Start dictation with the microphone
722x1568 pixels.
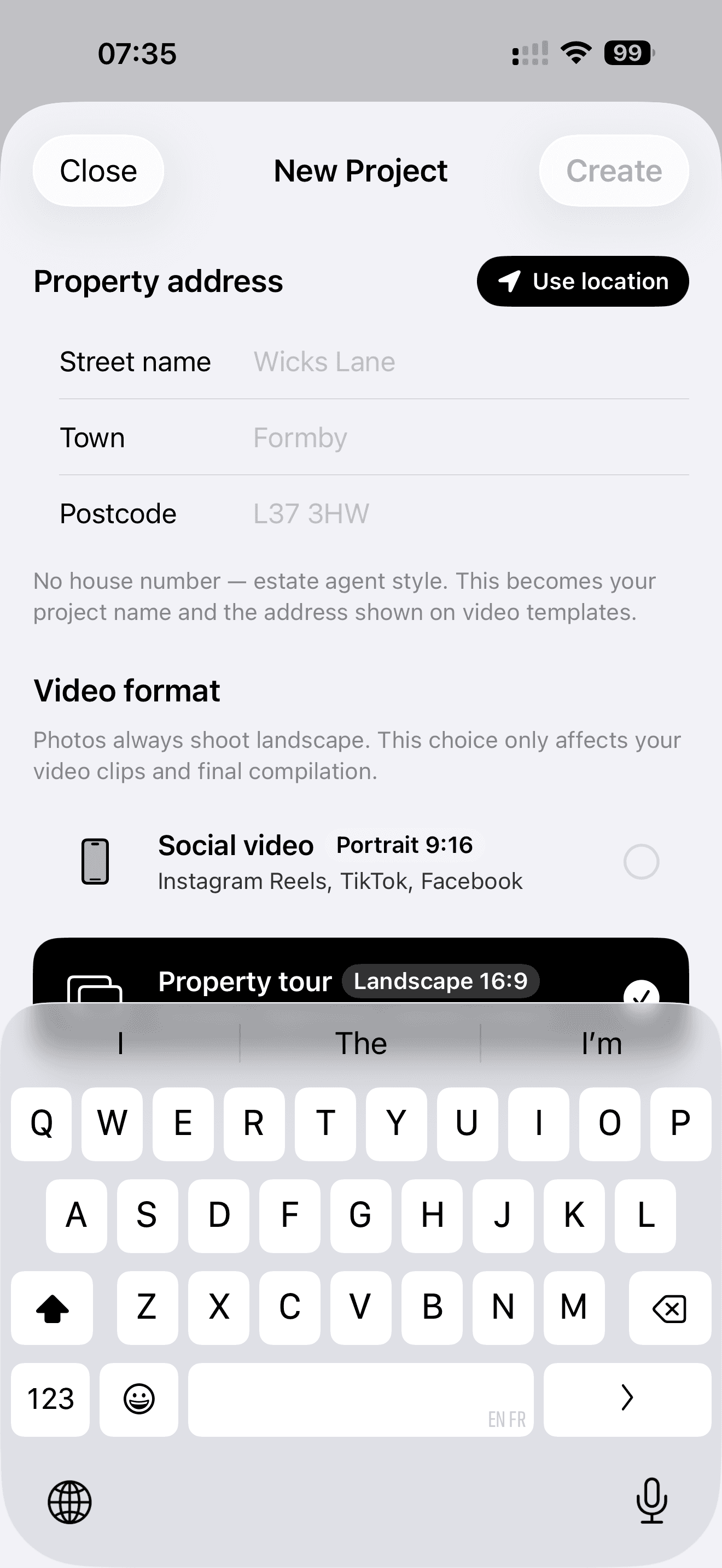(x=652, y=1501)
